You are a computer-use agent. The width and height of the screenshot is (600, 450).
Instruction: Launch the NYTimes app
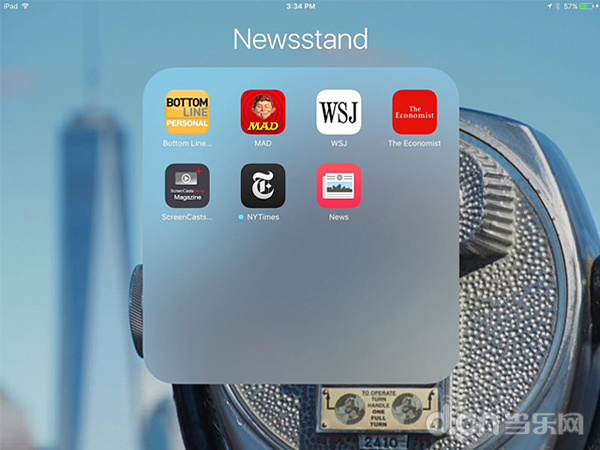click(x=263, y=186)
